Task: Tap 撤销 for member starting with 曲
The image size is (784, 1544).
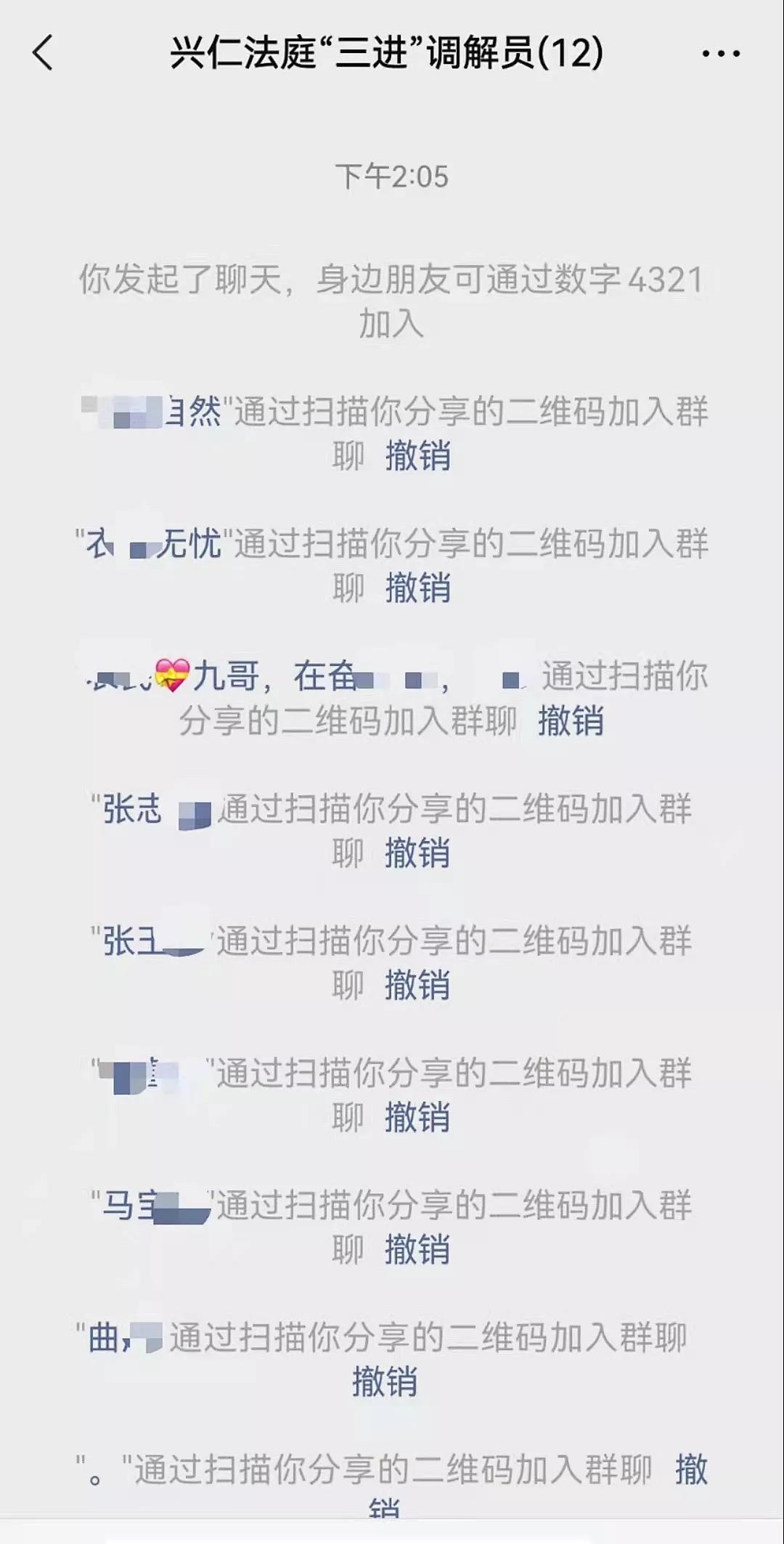Action: click(385, 1381)
